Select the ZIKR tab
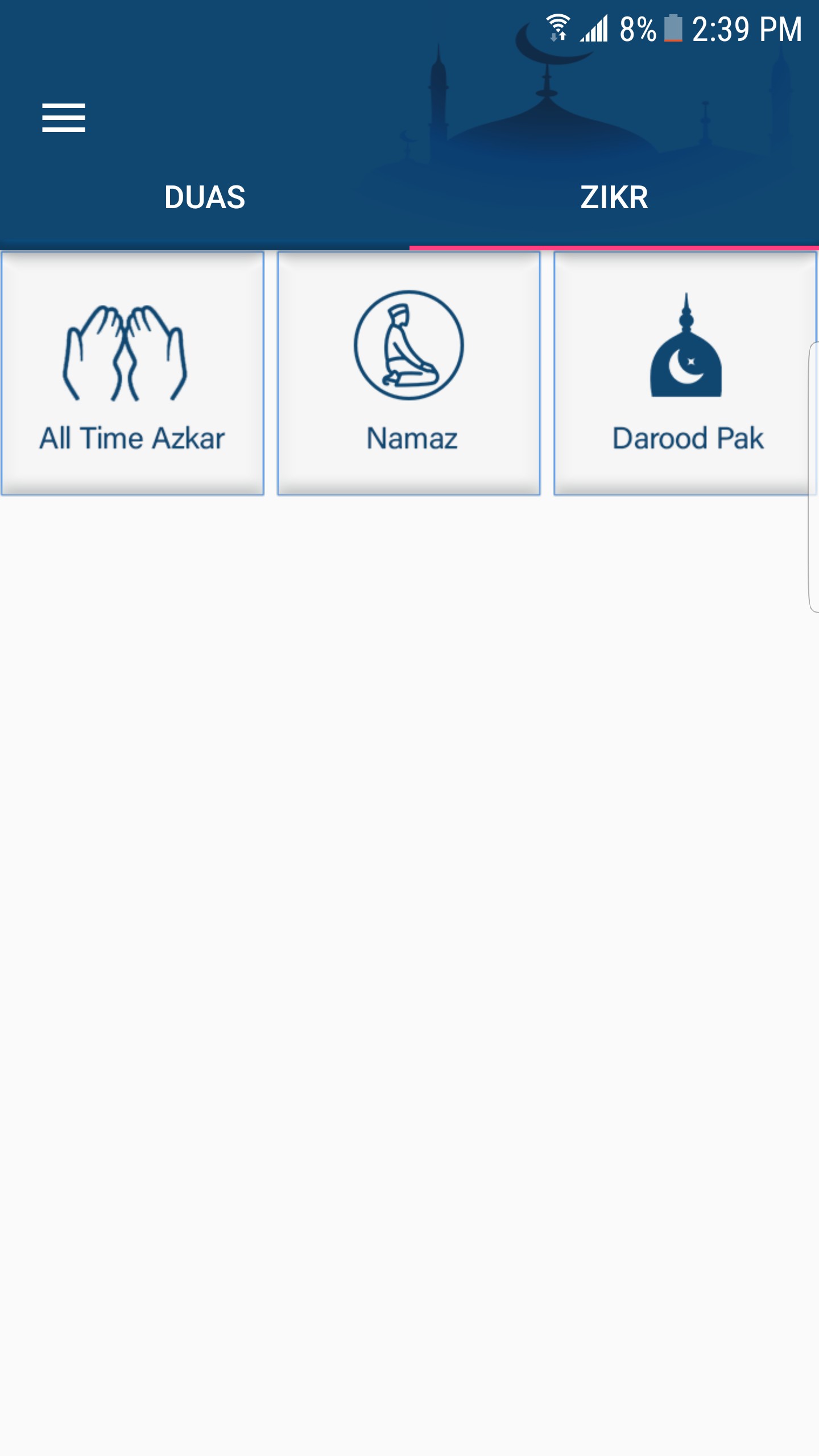 click(614, 197)
